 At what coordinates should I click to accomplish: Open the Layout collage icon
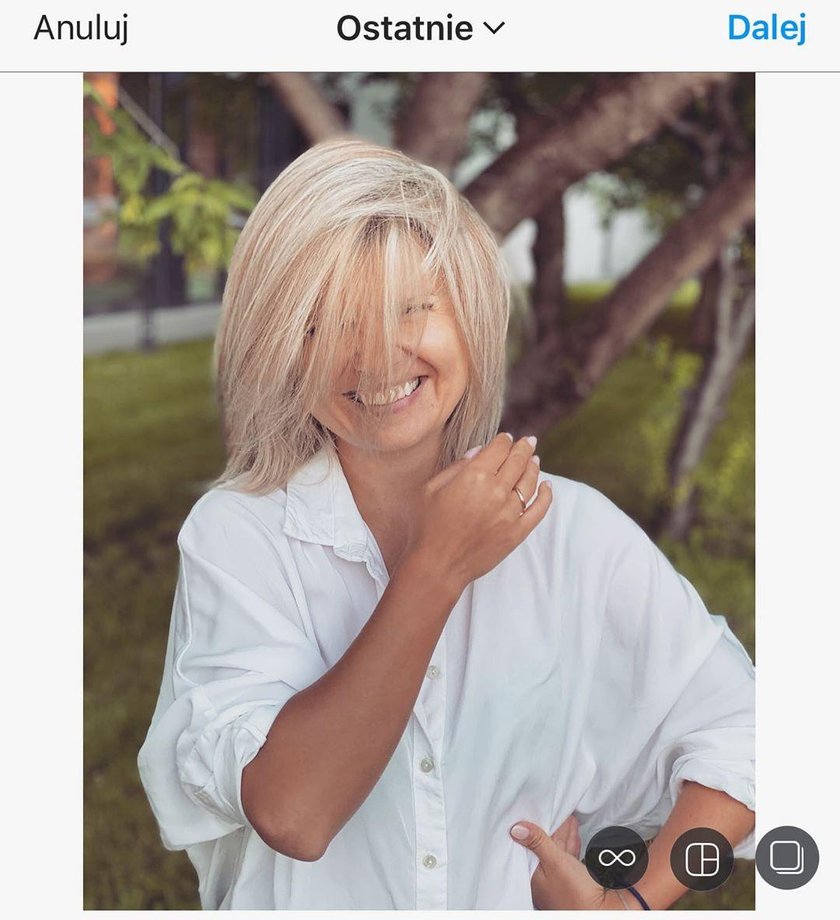pyautogui.click(x=701, y=858)
